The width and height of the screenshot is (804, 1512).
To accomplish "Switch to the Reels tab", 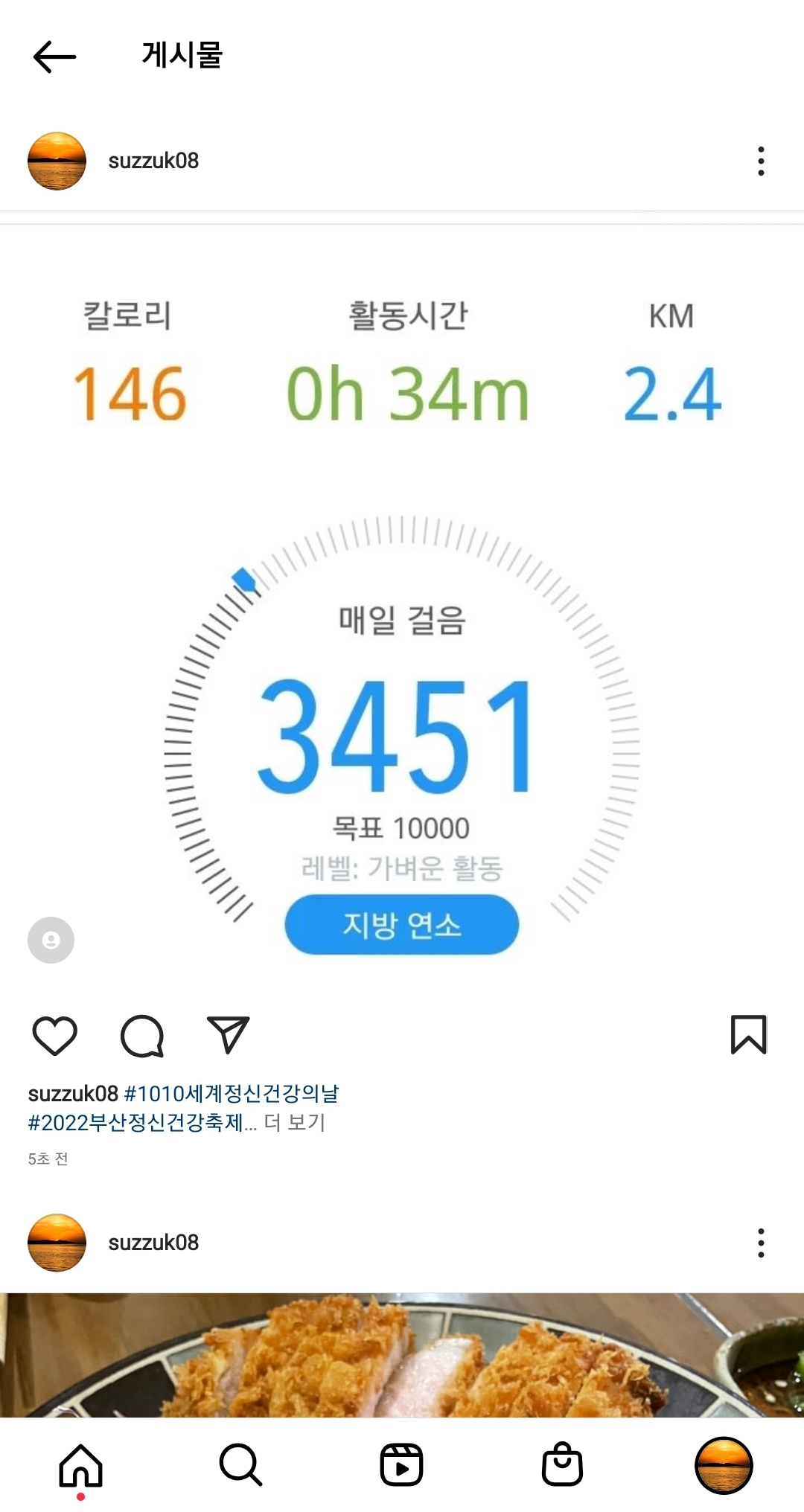I will pos(401,1465).
